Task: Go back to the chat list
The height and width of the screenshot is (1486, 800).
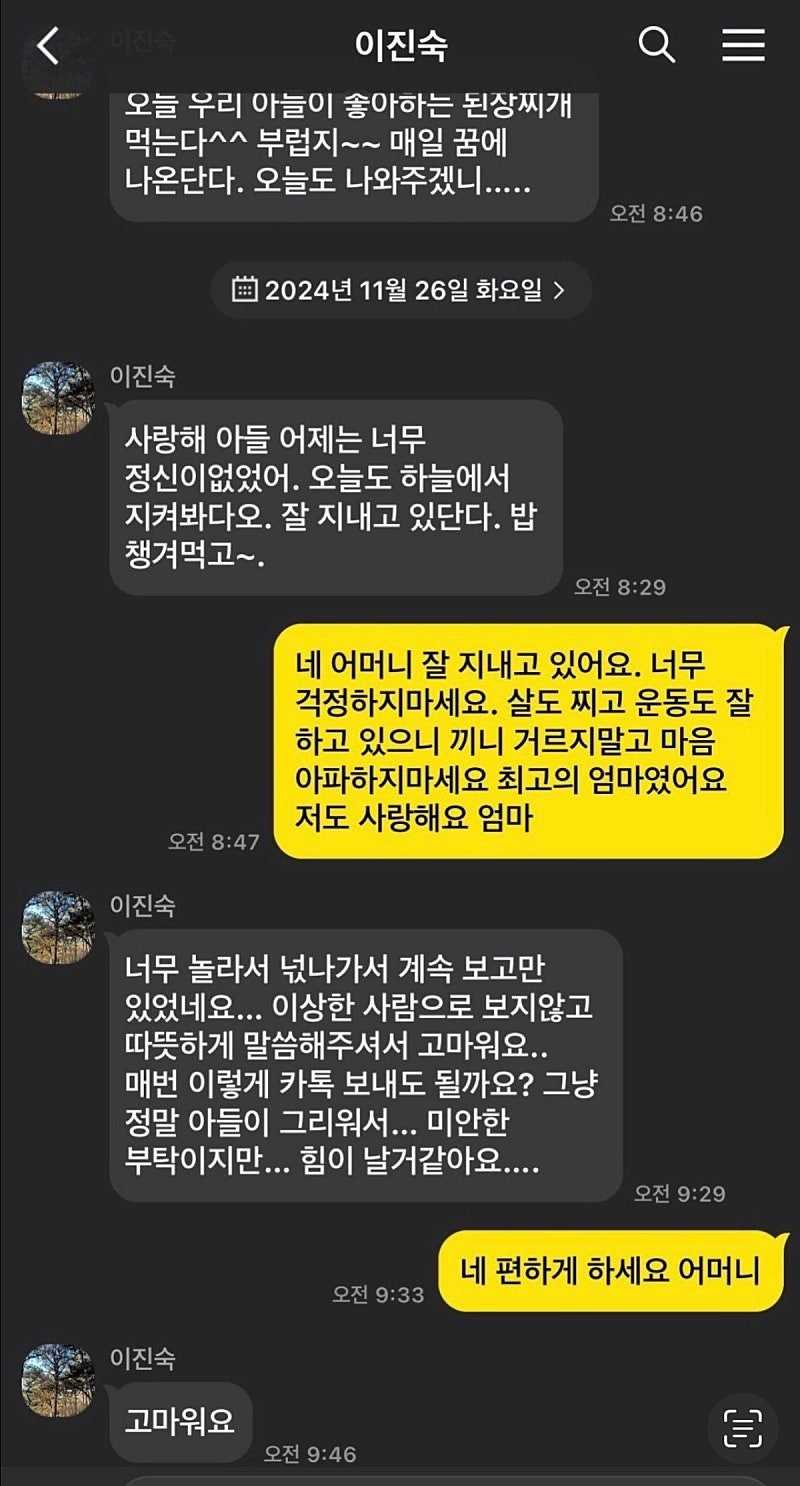Action: tap(48, 45)
